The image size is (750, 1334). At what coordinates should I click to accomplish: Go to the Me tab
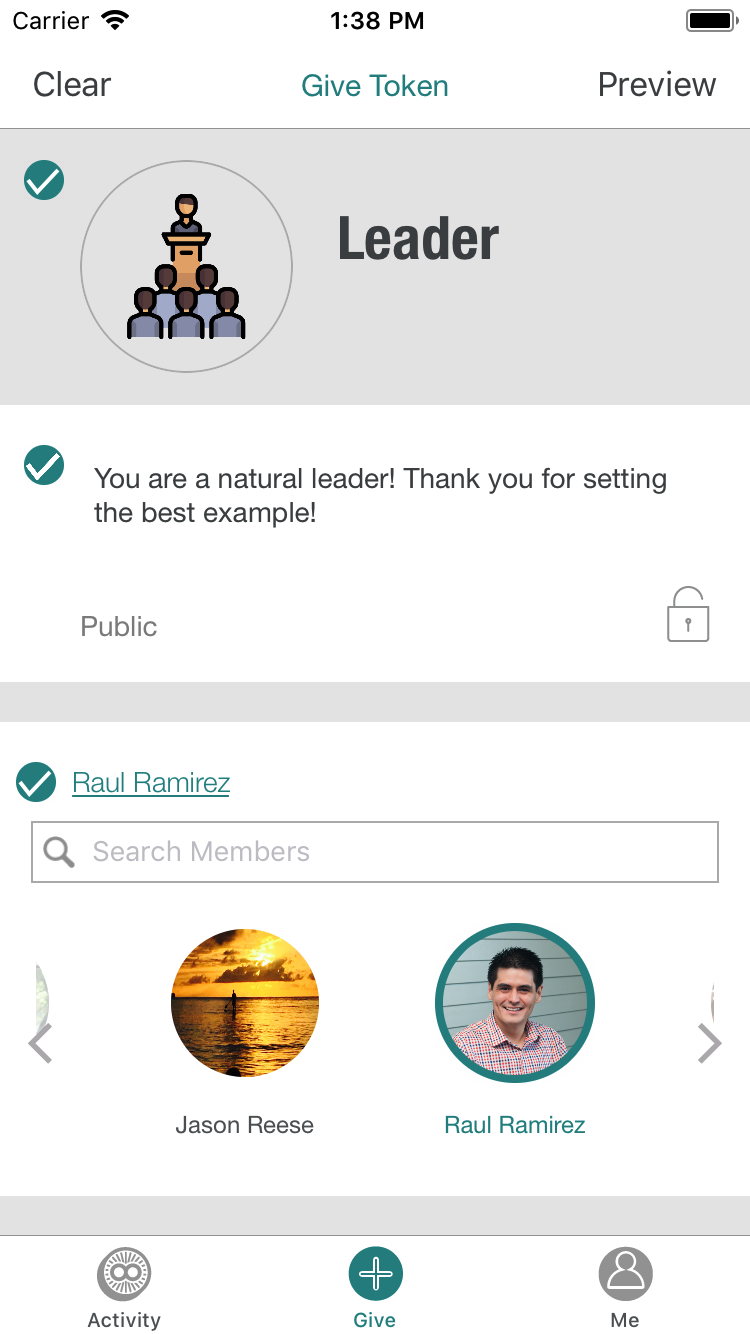625,1288
